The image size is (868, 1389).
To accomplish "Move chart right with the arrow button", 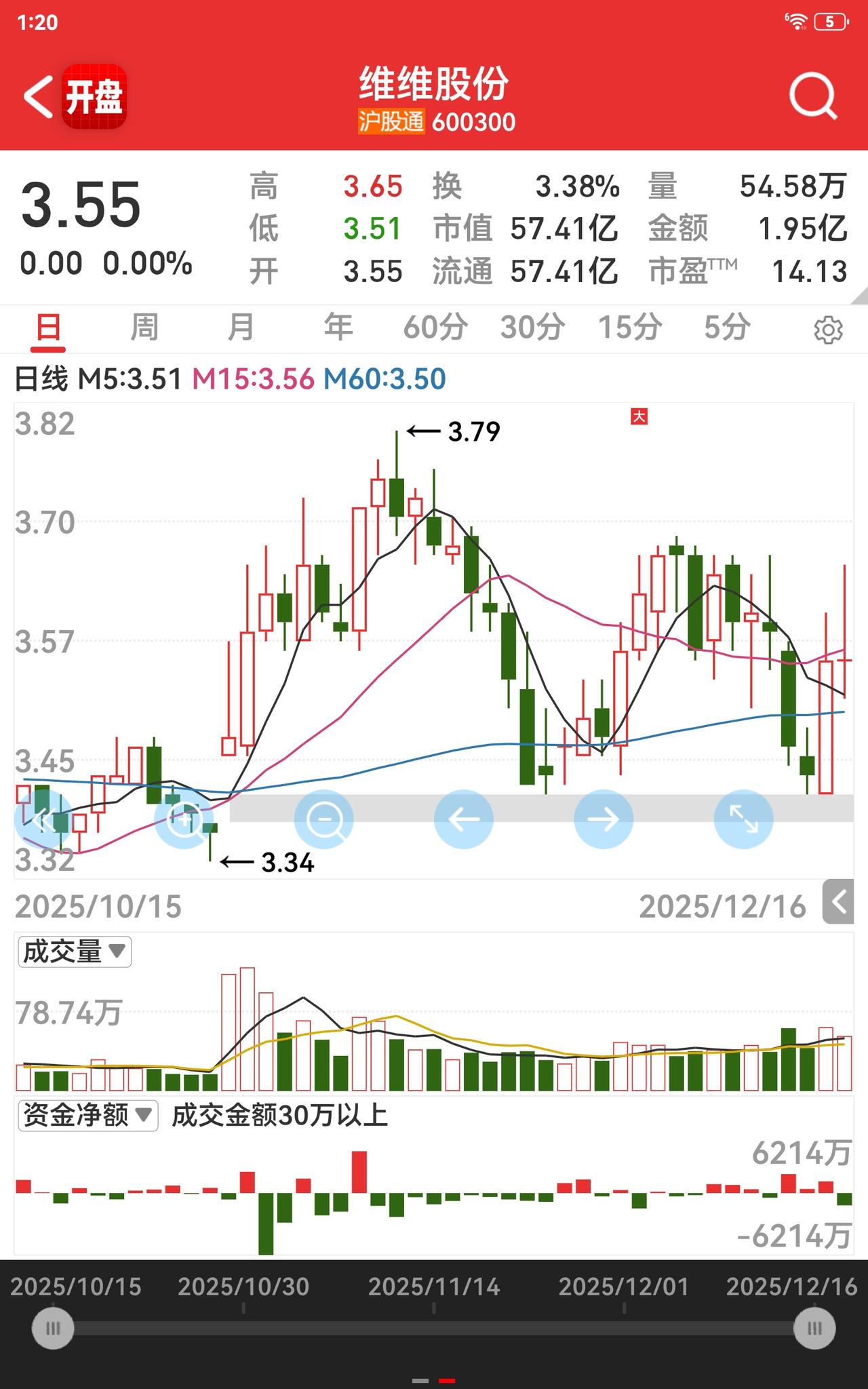I will 604,819.
